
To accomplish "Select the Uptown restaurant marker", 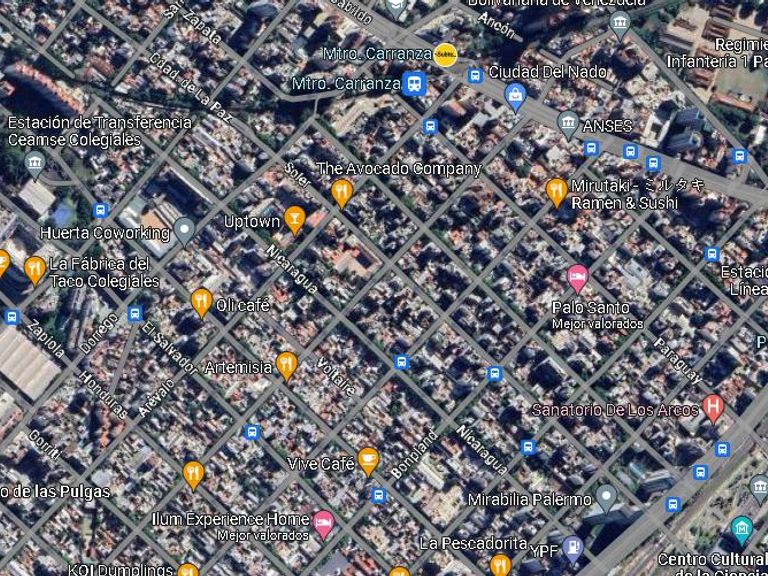I will click(294, 218).
